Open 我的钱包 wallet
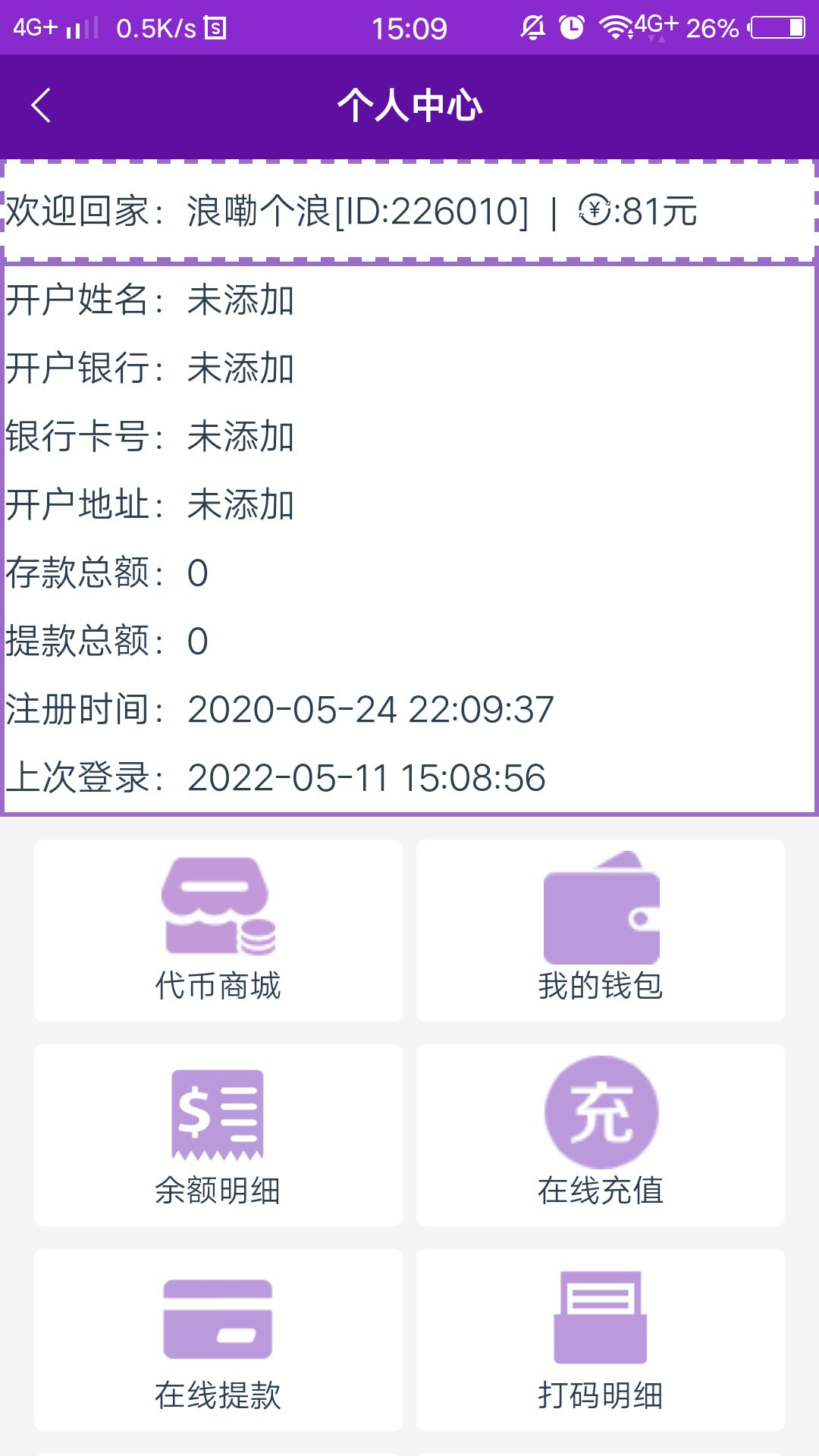819x1456 pixels. (601, 930)
